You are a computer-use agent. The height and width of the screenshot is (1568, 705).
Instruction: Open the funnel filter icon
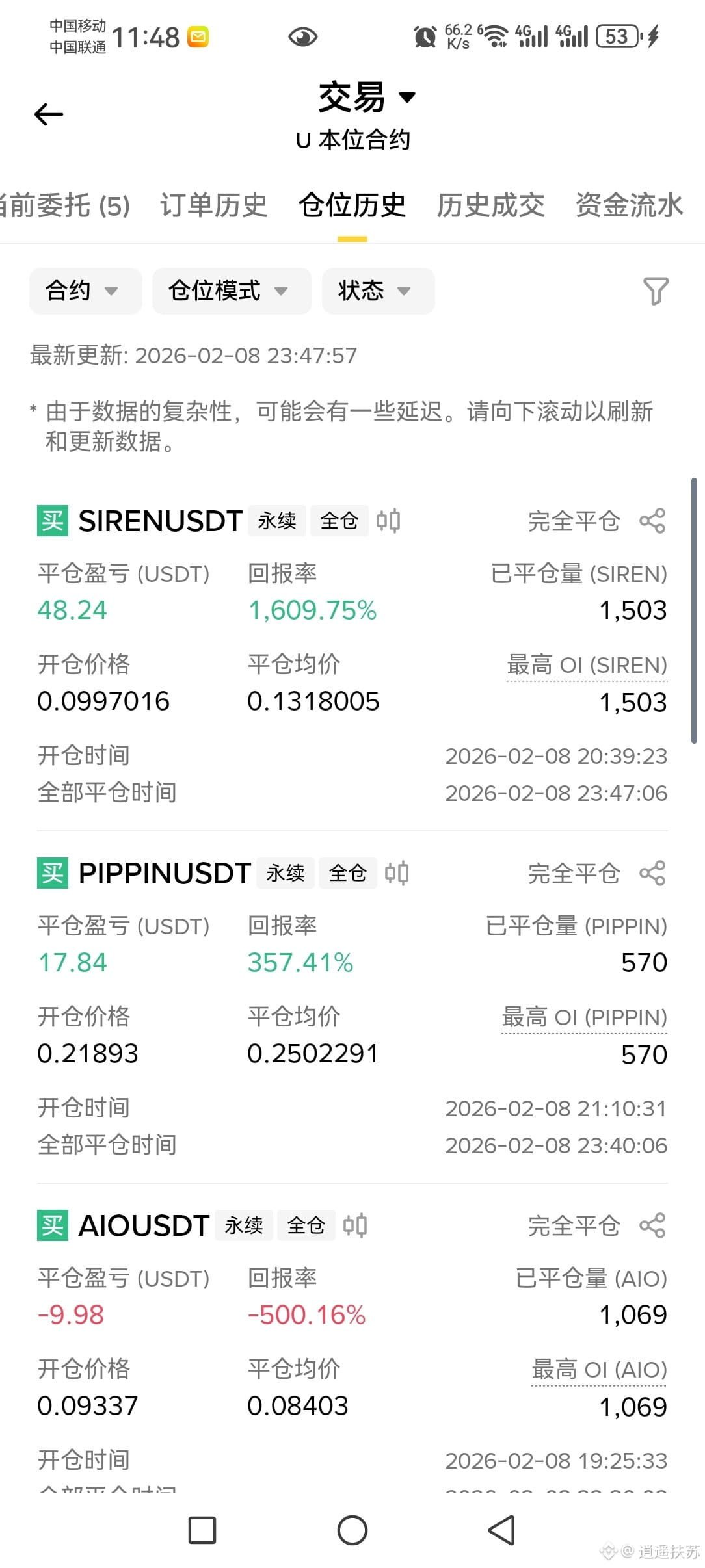coord(656,291)
